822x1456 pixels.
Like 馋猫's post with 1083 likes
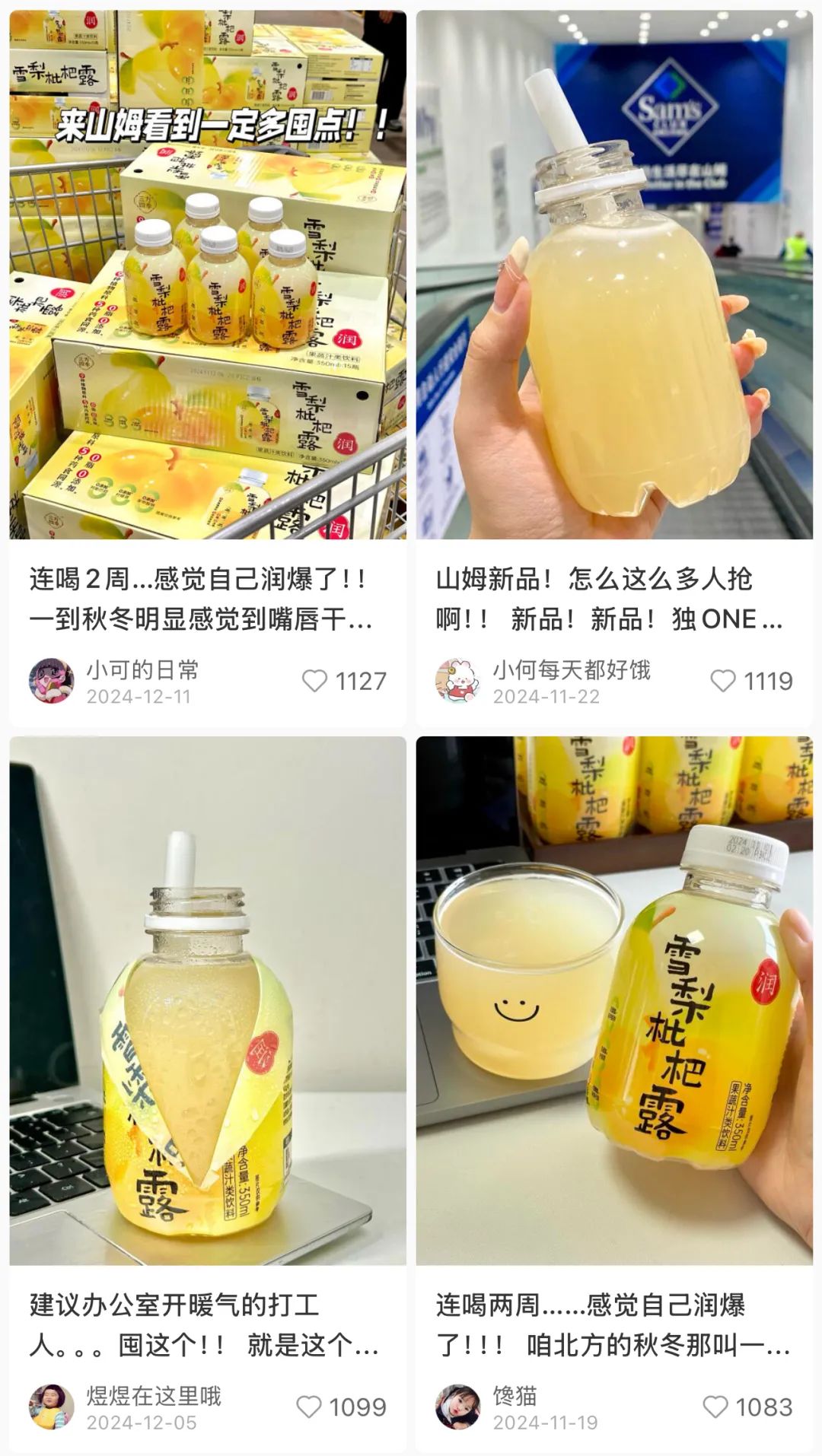pos(715,1407)
